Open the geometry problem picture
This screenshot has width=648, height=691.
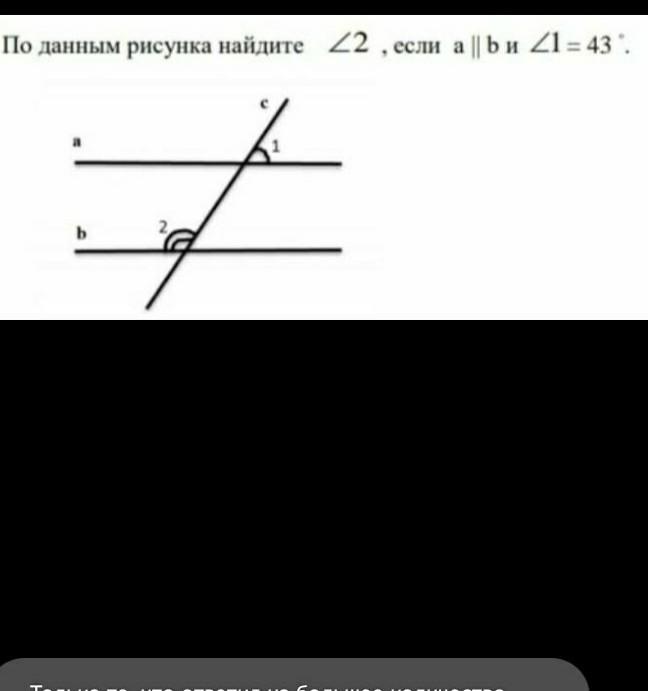click(323, 167)
